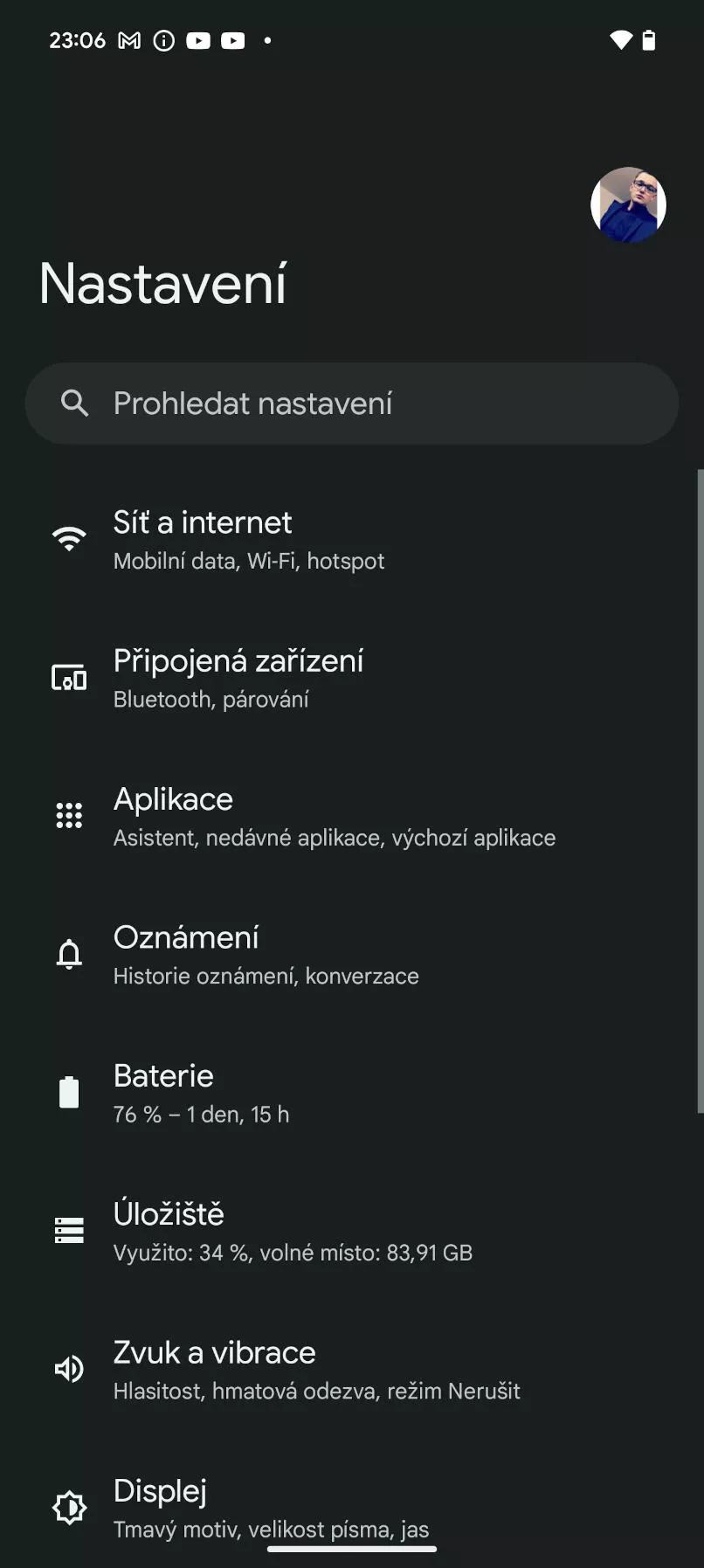Open the account profile picture
The image size is (704, 1568).
pos(628,205)
